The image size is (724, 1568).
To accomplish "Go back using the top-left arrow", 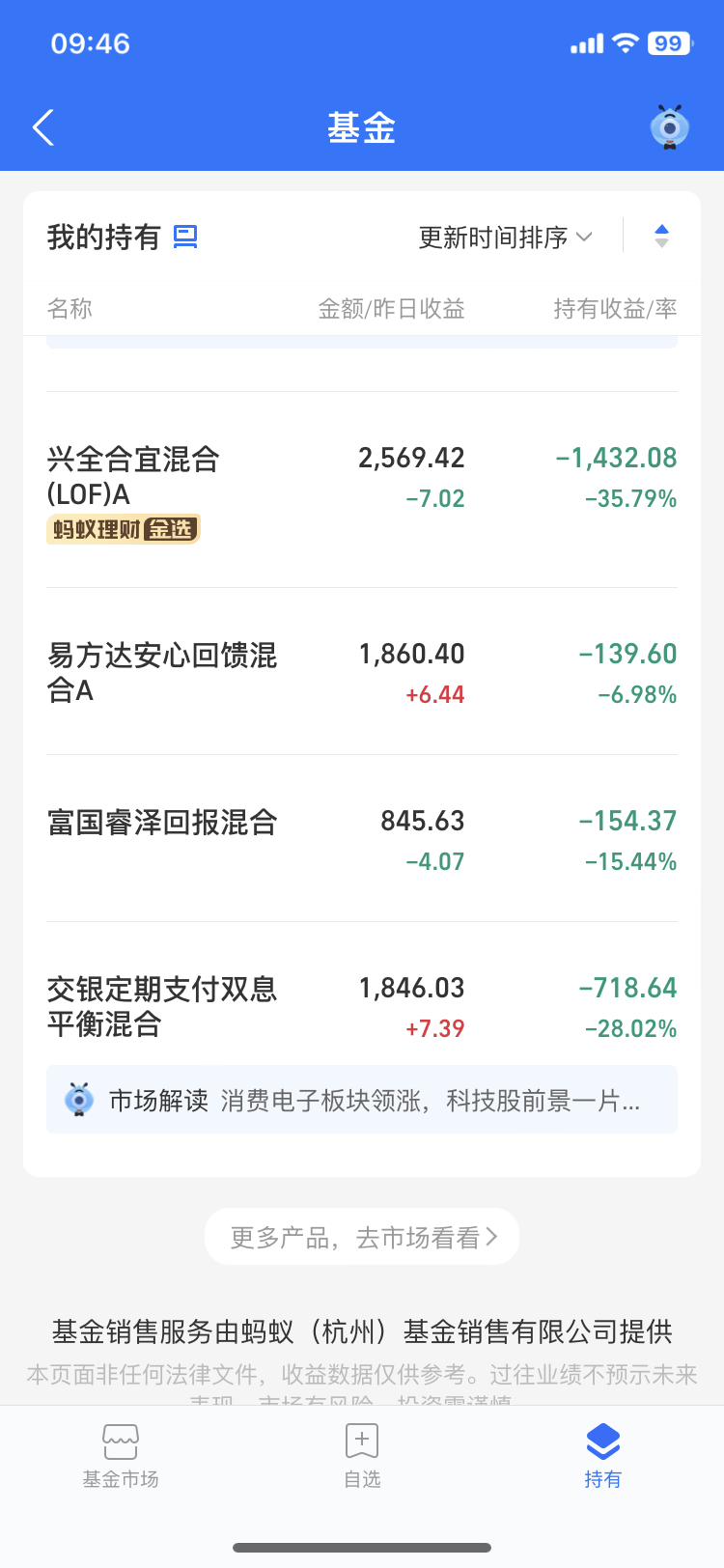I will (43, 127).
